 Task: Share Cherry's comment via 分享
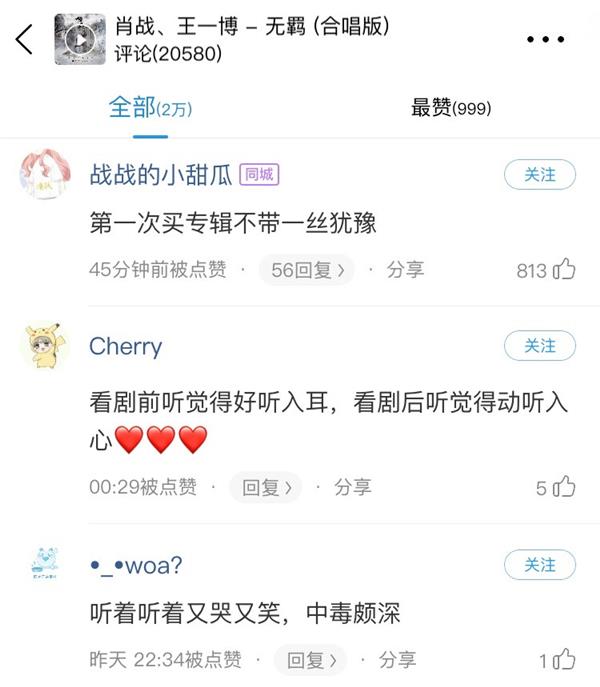pos(352,487)
